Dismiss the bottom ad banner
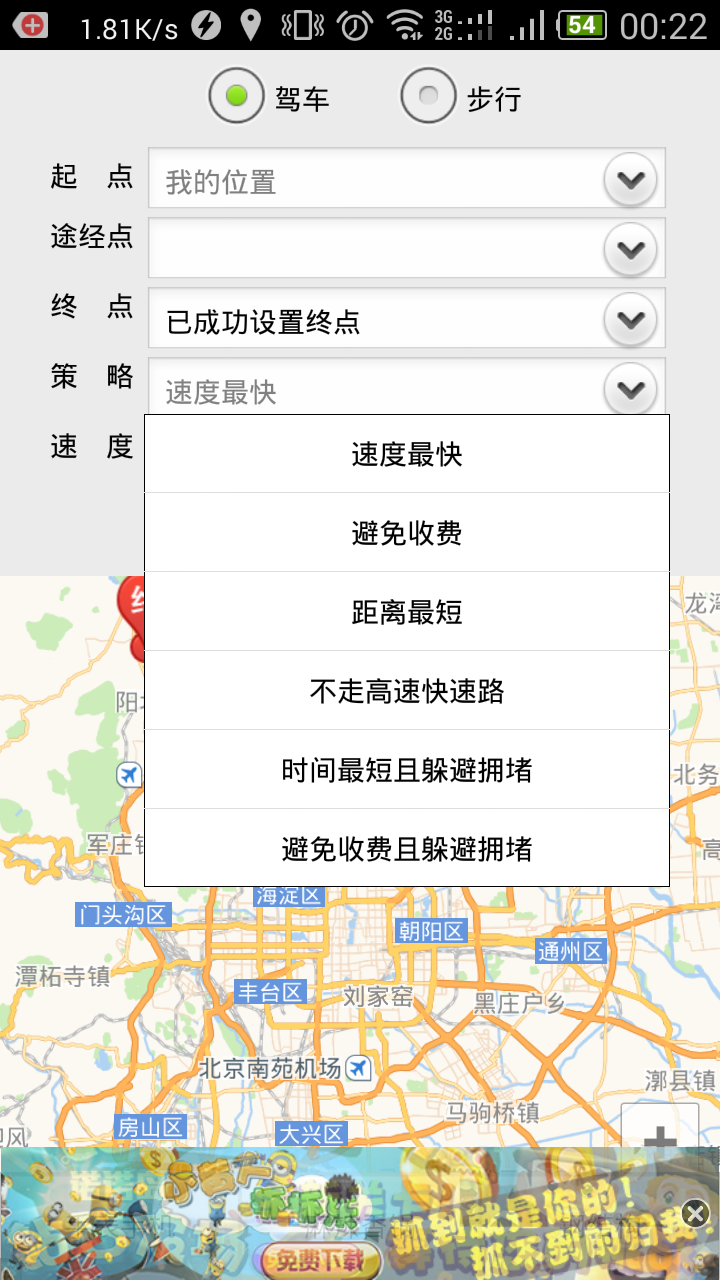 click(695, 1214)
